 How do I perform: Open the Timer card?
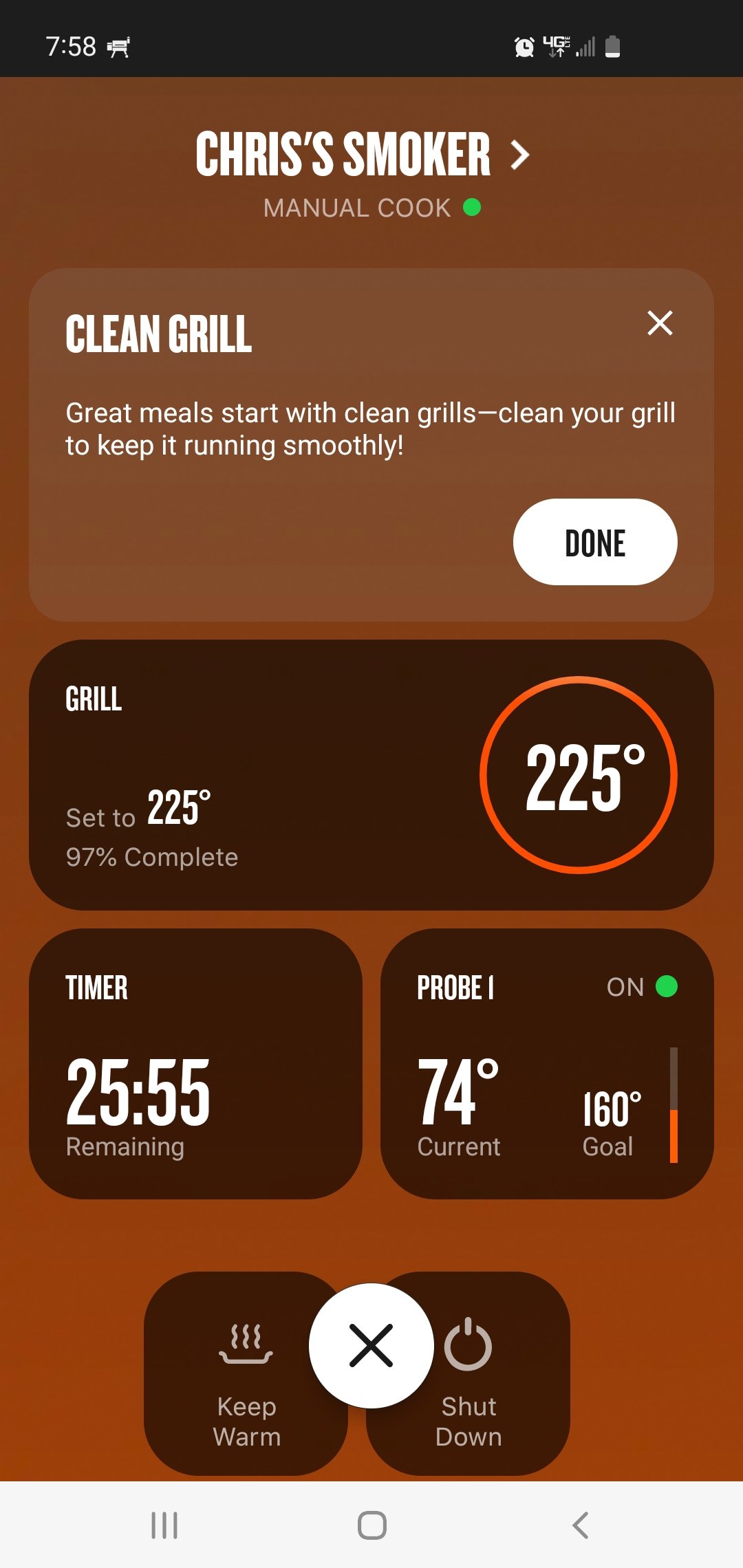click(x=195, y=1064)
